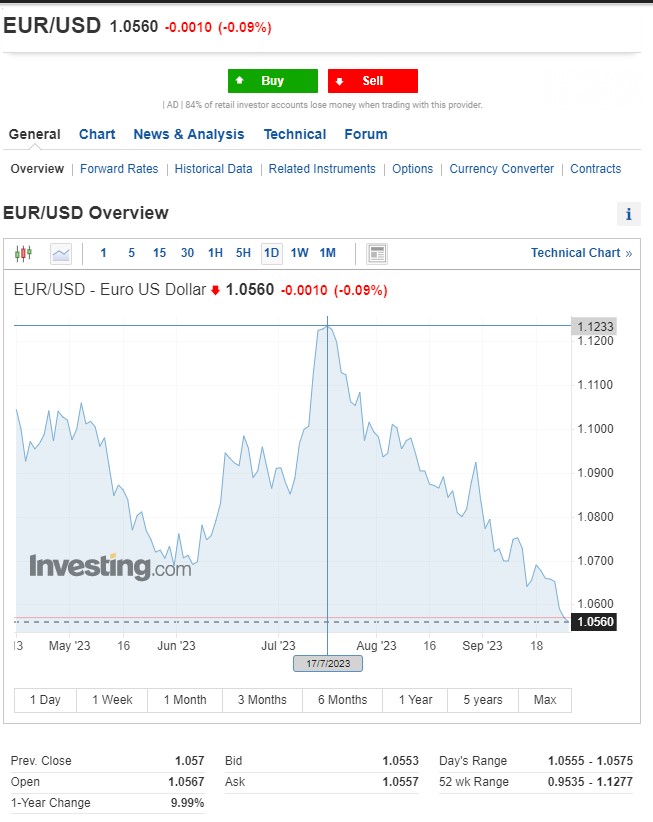Set chart interval to 5H

click(x=243, y=253)
